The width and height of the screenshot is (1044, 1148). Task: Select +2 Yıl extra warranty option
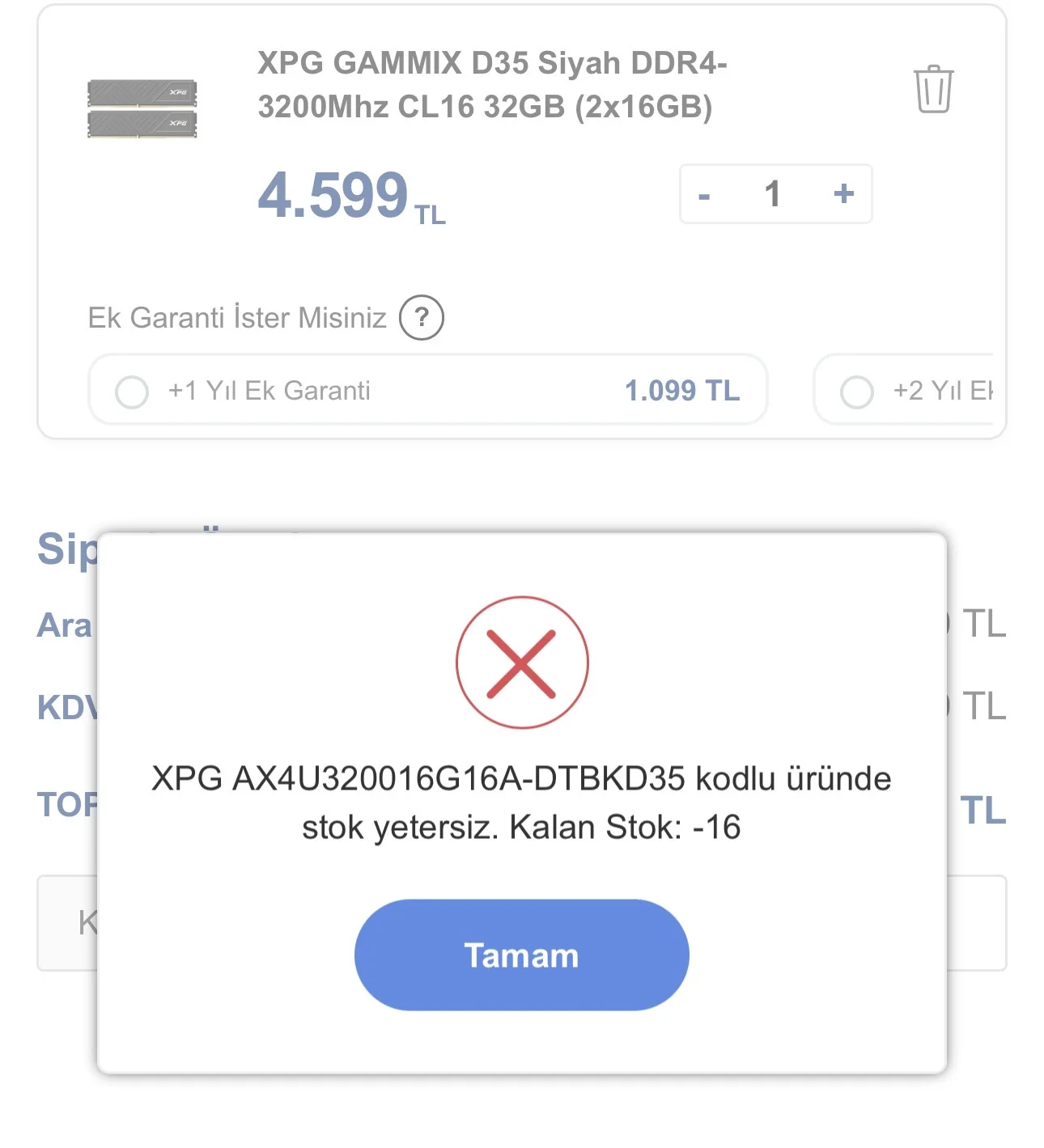click(857, 392)
